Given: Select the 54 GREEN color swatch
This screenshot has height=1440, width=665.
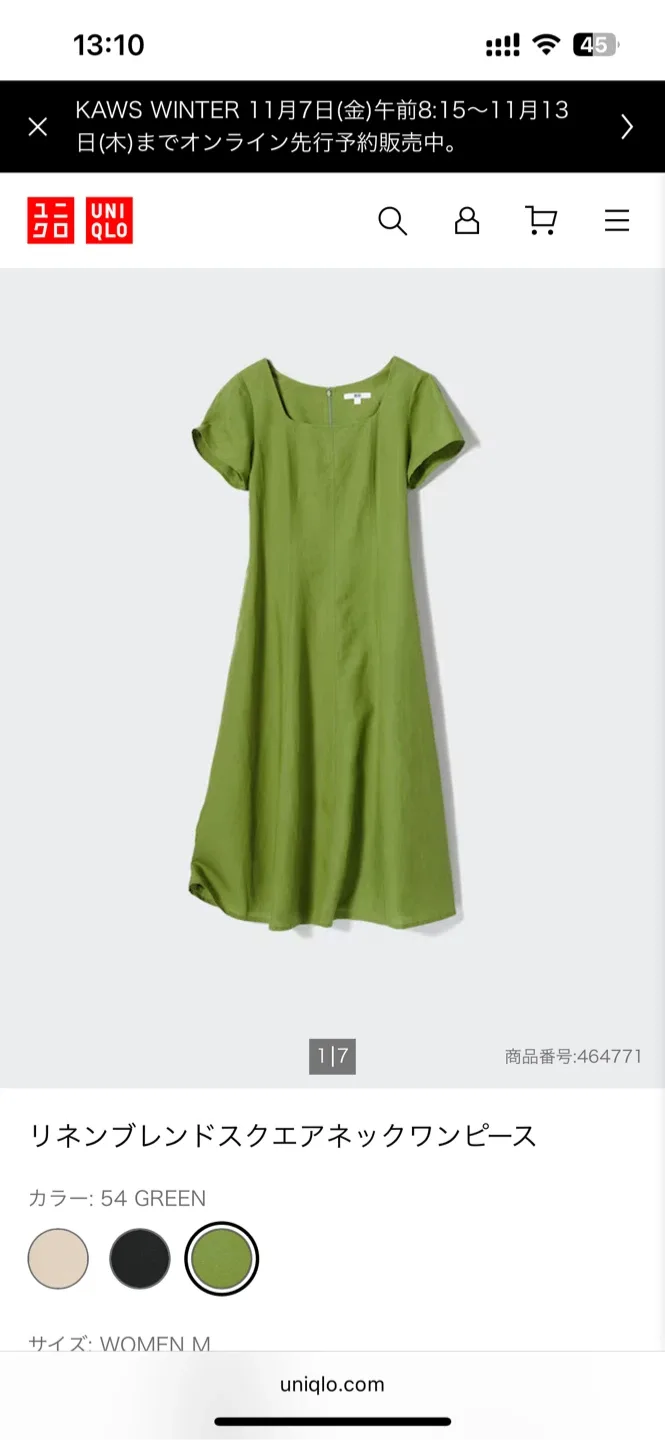Looking at the screenshot, I should [222, 1259].
